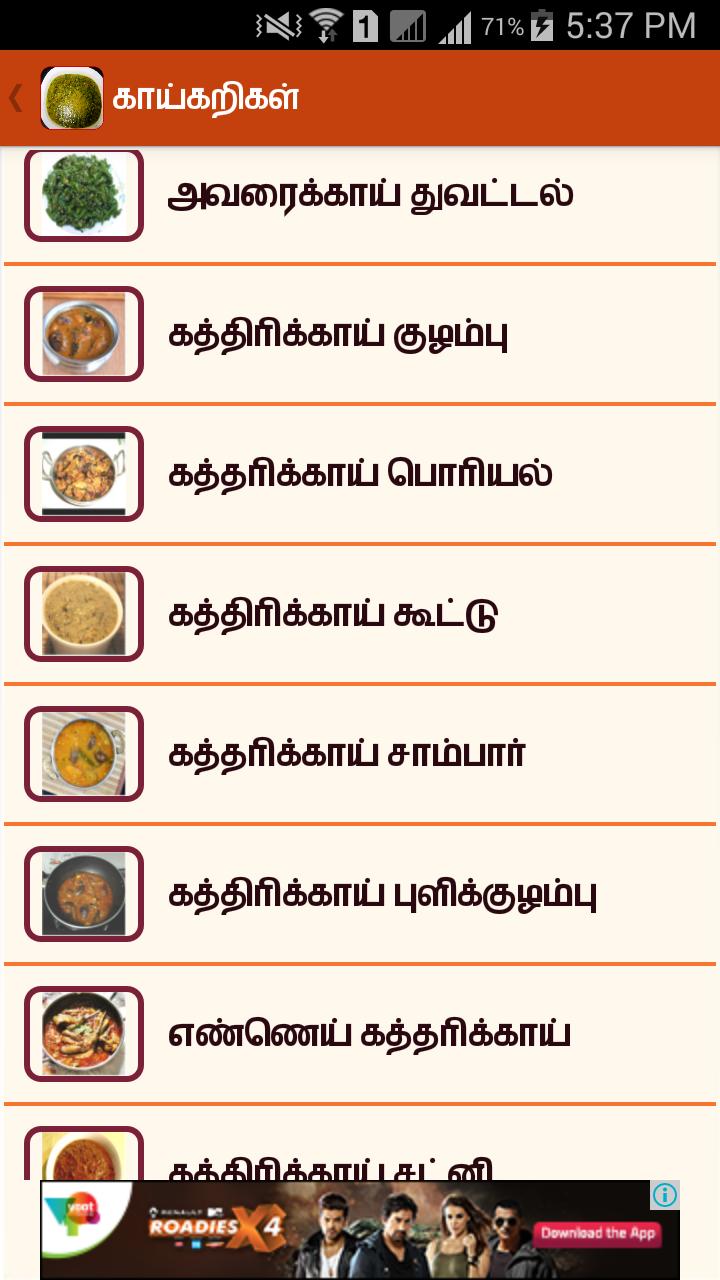Open எண்ணெய் கத்தரிக்காய் recipe
Viewport: 720px width, 1280px height.
(x=369, y=1034)
